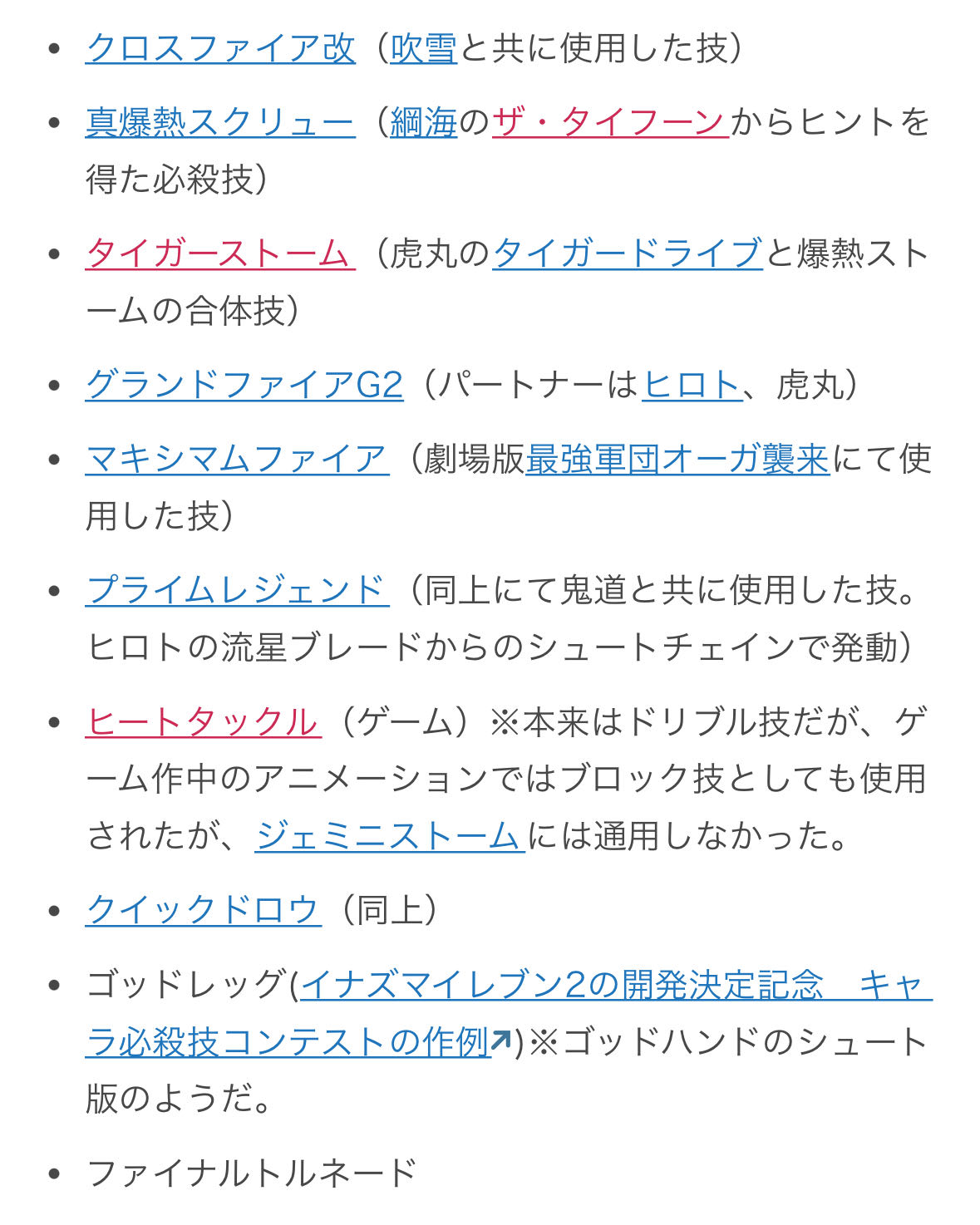Open the ヒロト link
980x1225 pixels.
coord(691,385)
